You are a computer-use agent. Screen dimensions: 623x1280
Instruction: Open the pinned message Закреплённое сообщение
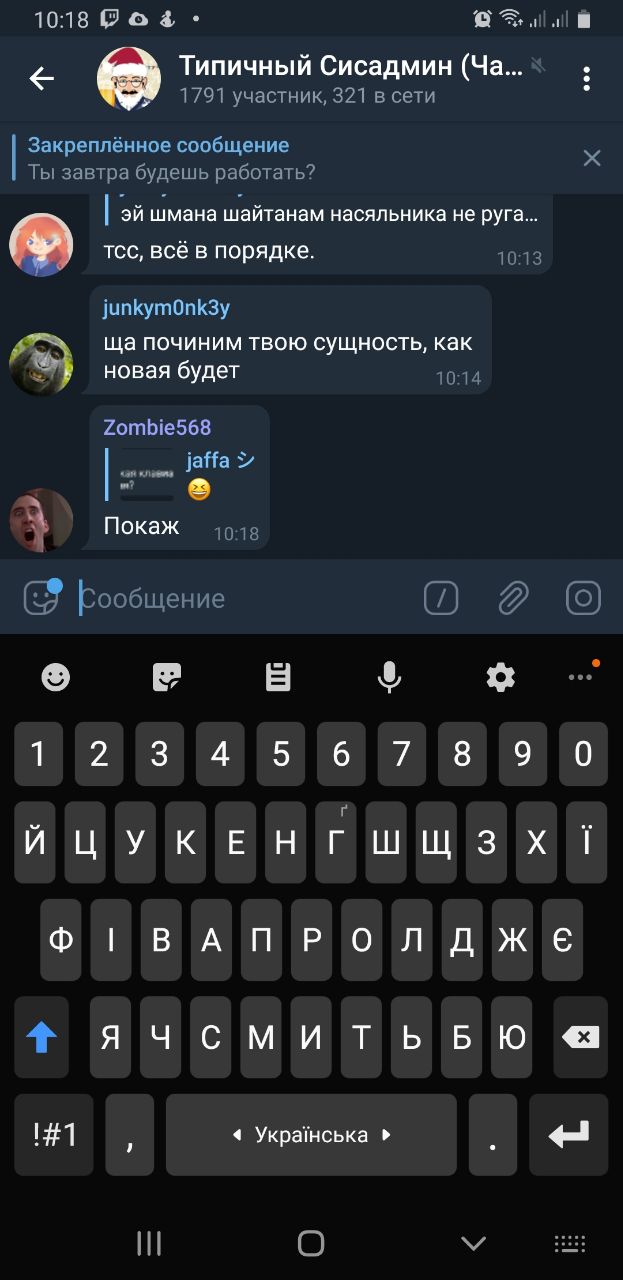(290, 158)
